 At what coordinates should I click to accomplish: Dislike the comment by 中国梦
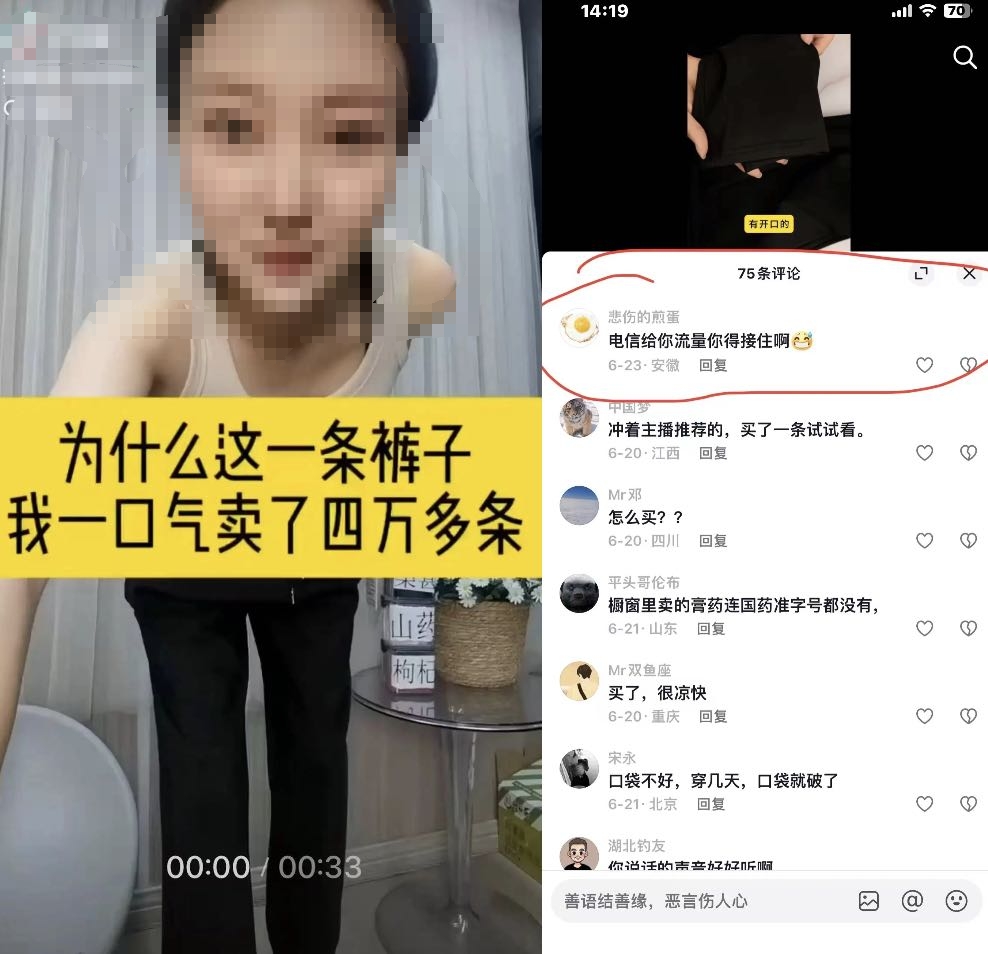(967, 454)
